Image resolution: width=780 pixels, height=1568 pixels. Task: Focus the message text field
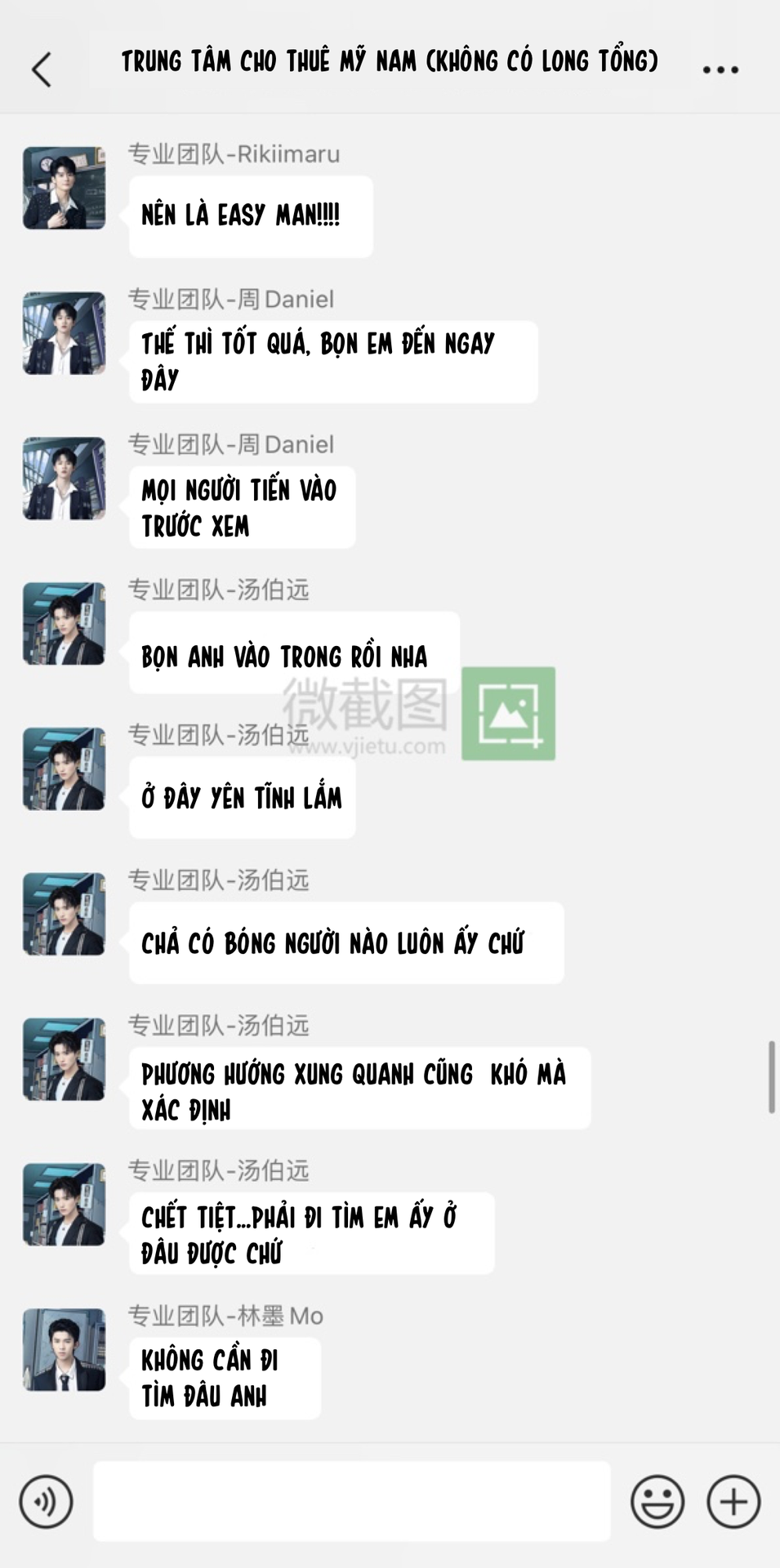pos(351,1501)
